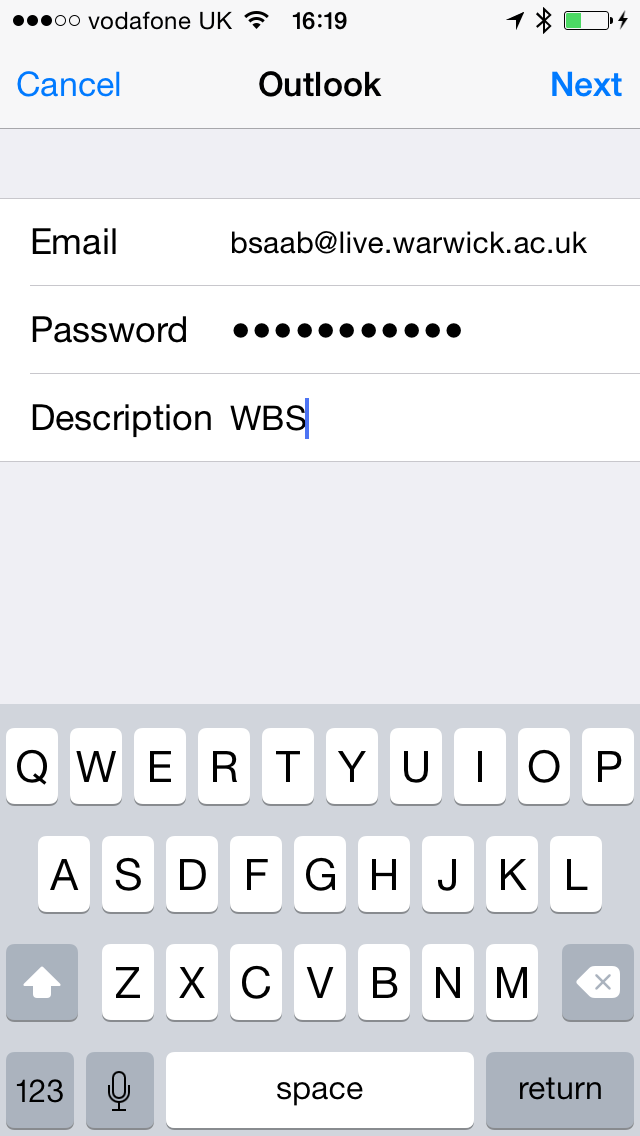The width and height of the screenshot is (640, 1136).
Task: Hit the return key on keyboard
Action: 559,1089
